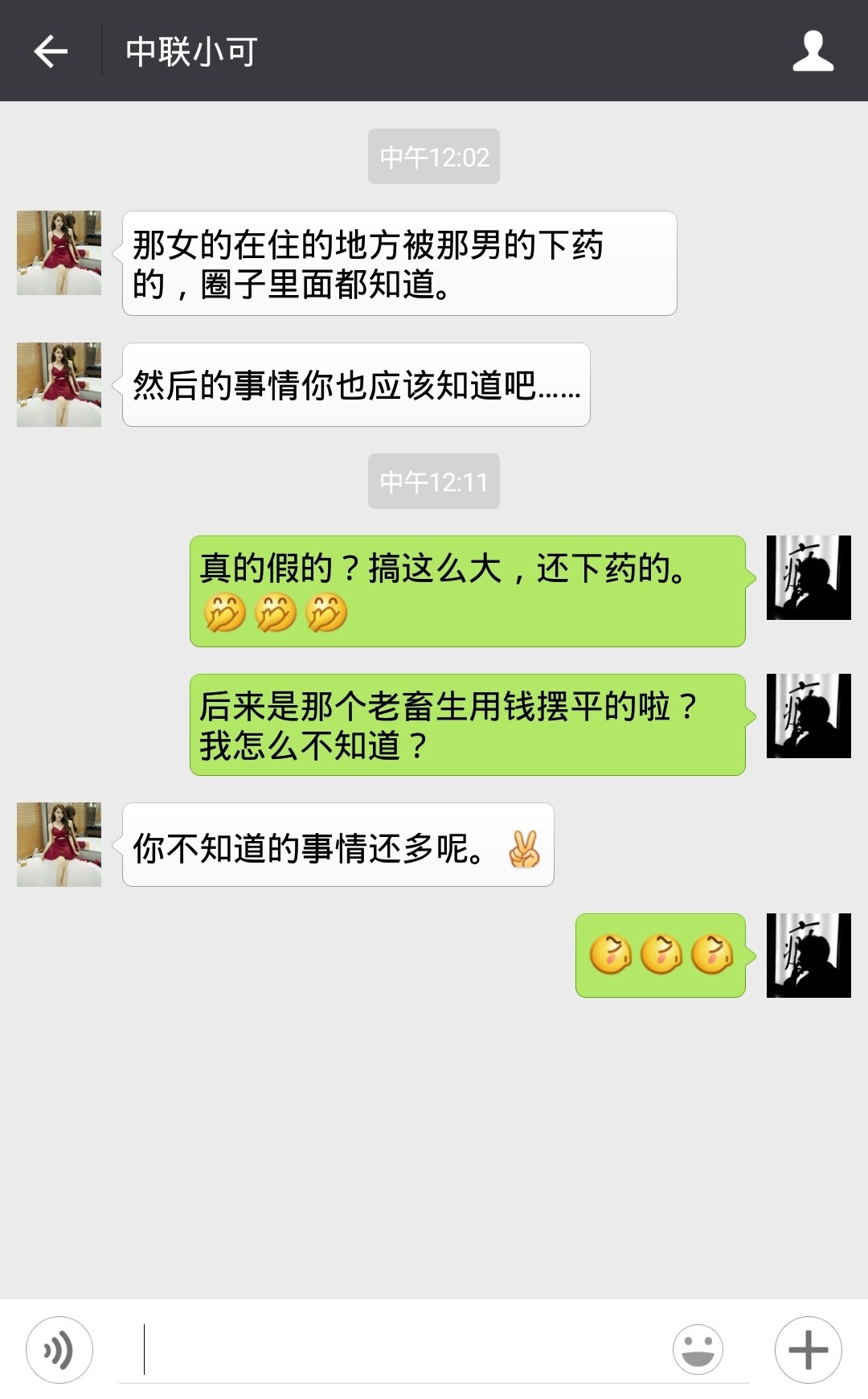This screenshot has height=1399, width=868.
Task: Focus the message text field
Action: coord(402,1350)
